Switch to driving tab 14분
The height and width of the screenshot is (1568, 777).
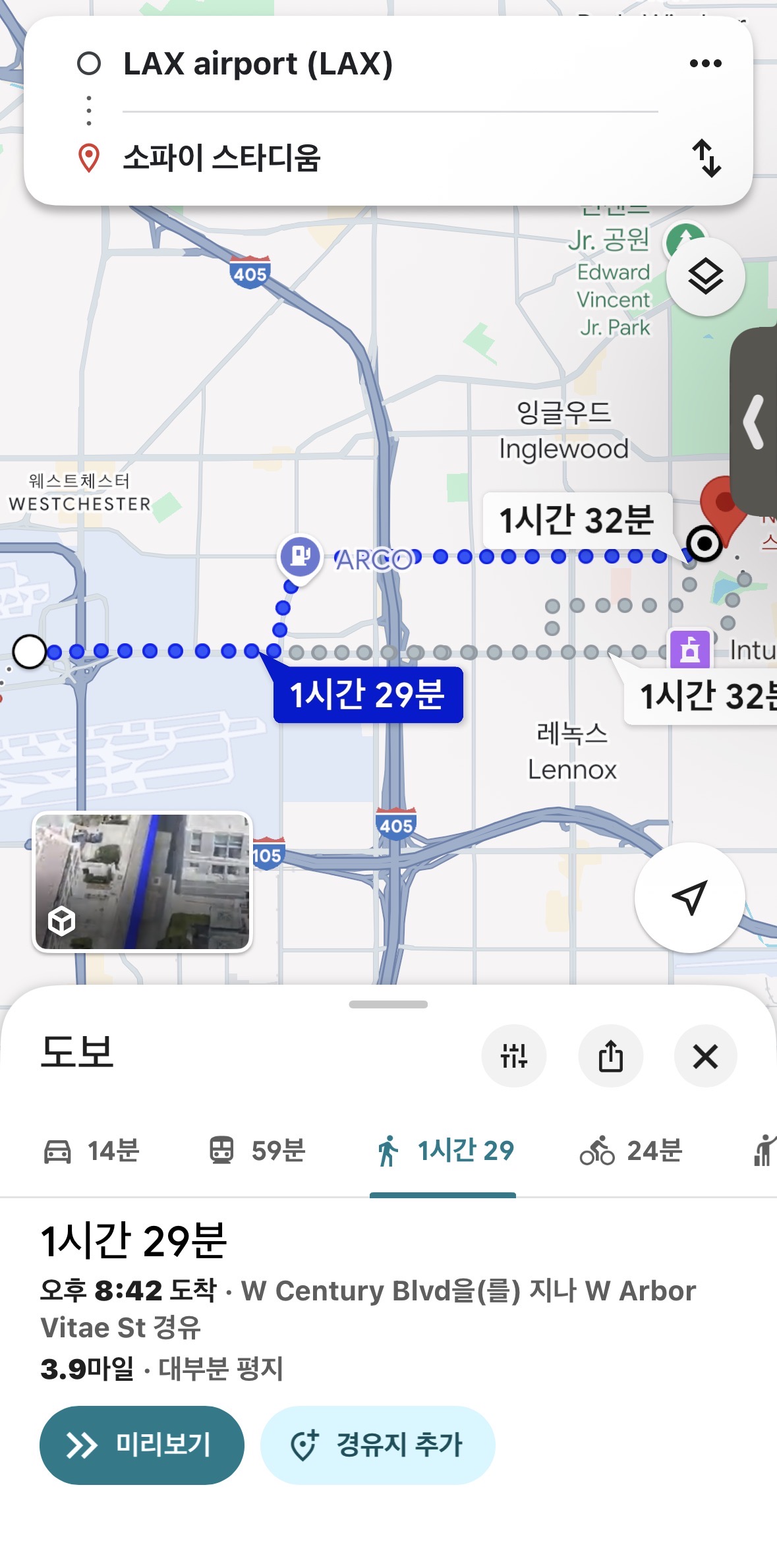[x=92, y=1151]
